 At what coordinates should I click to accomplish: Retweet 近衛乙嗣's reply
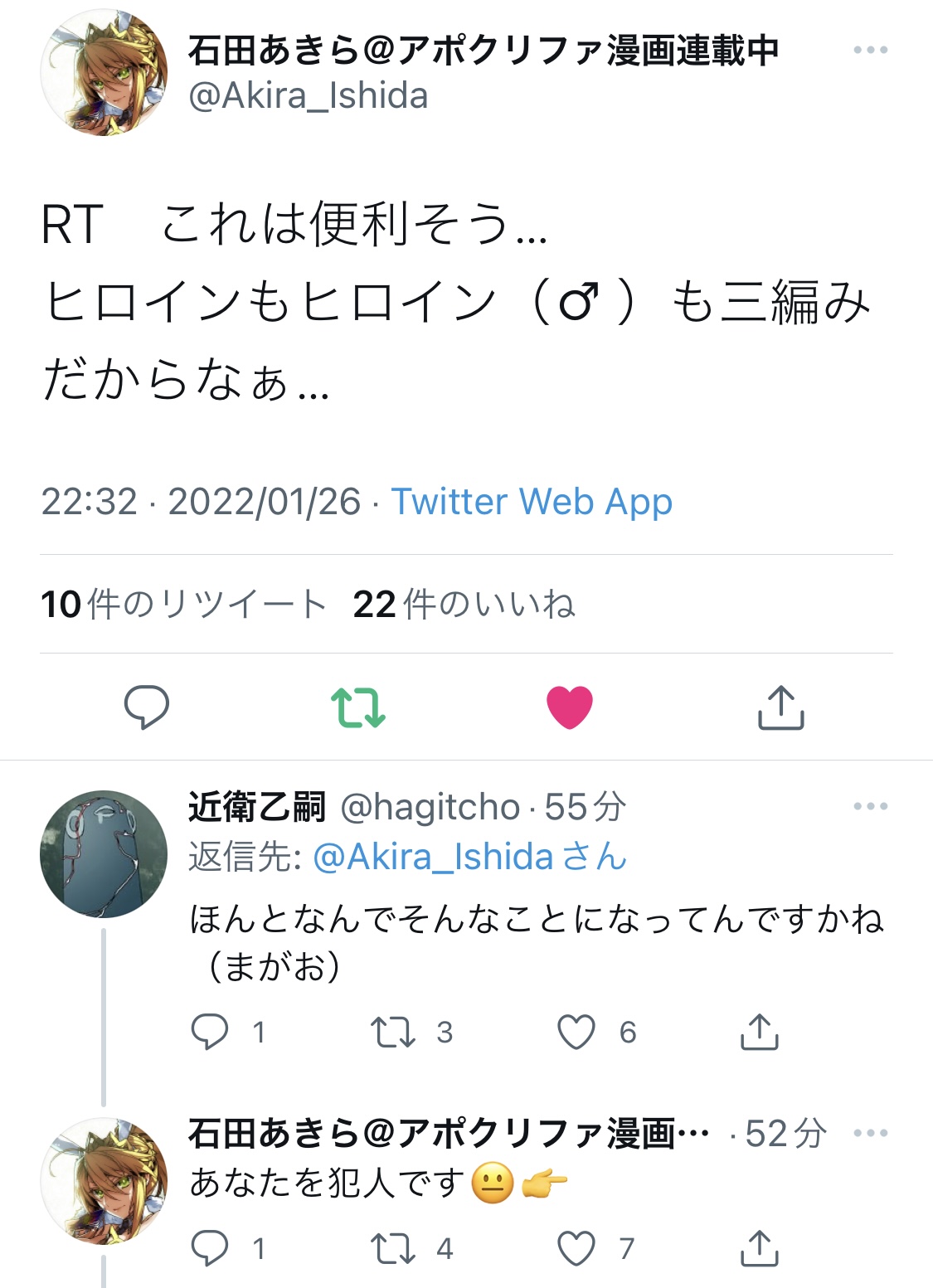coord(393,1033)
